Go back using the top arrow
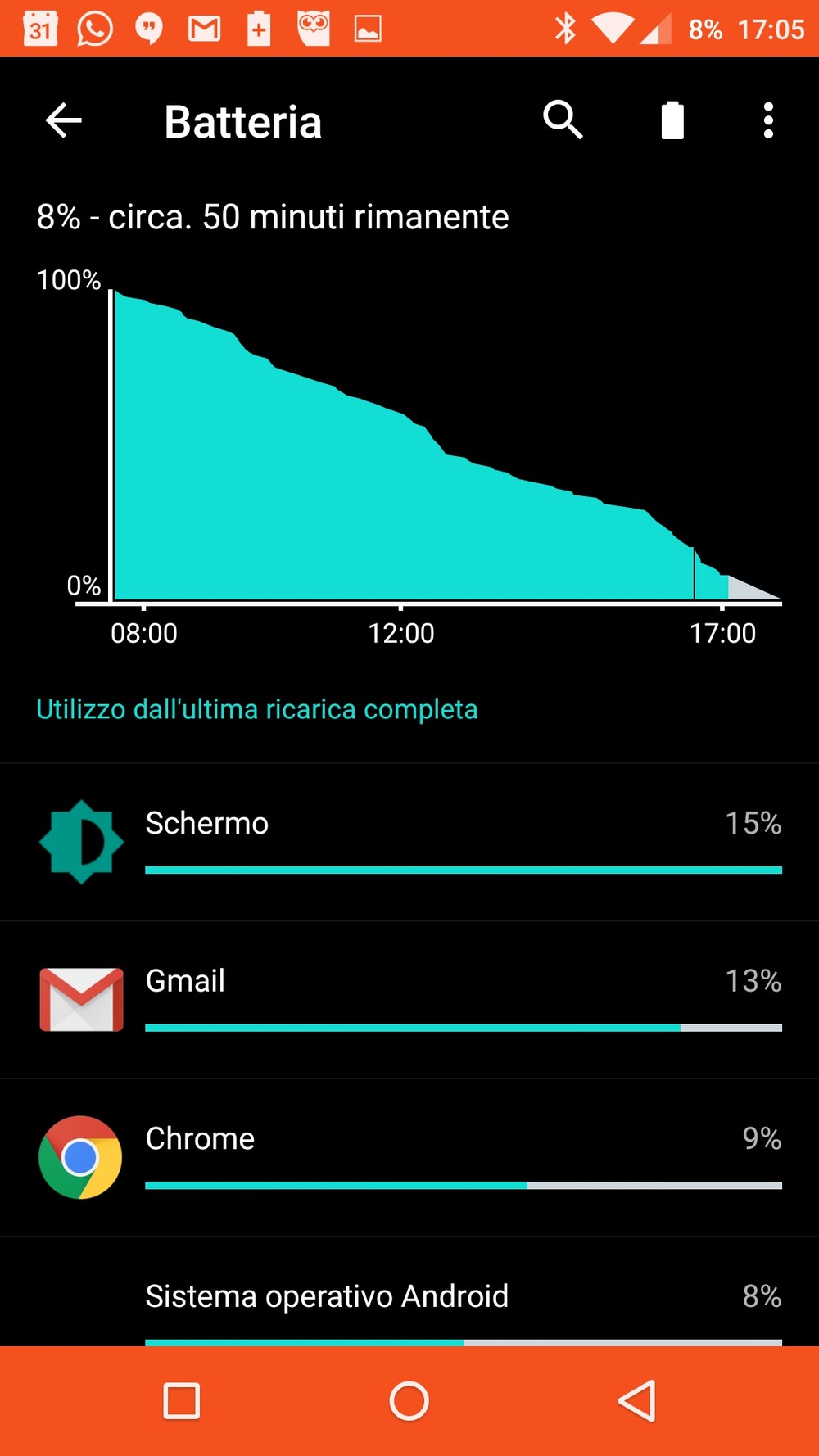 click(x=63, y=121)
